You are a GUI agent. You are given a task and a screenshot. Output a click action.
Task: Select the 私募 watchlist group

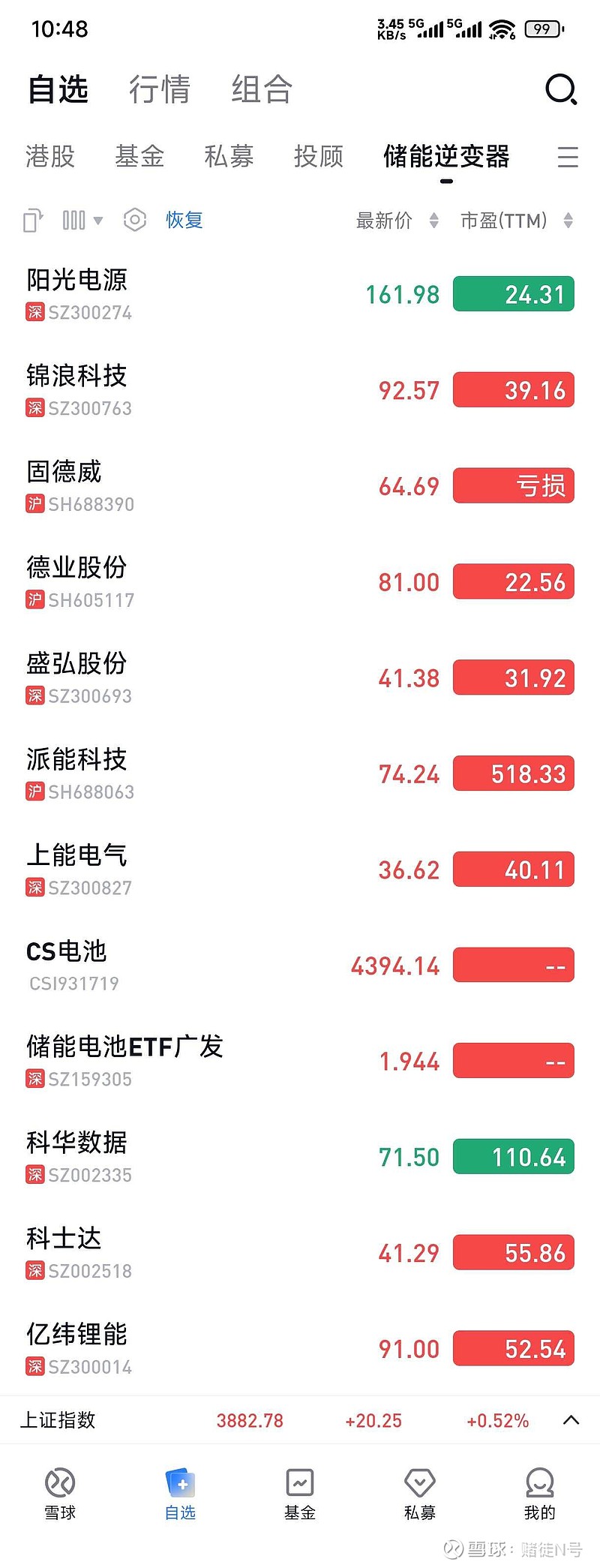[x=229, y=157]
